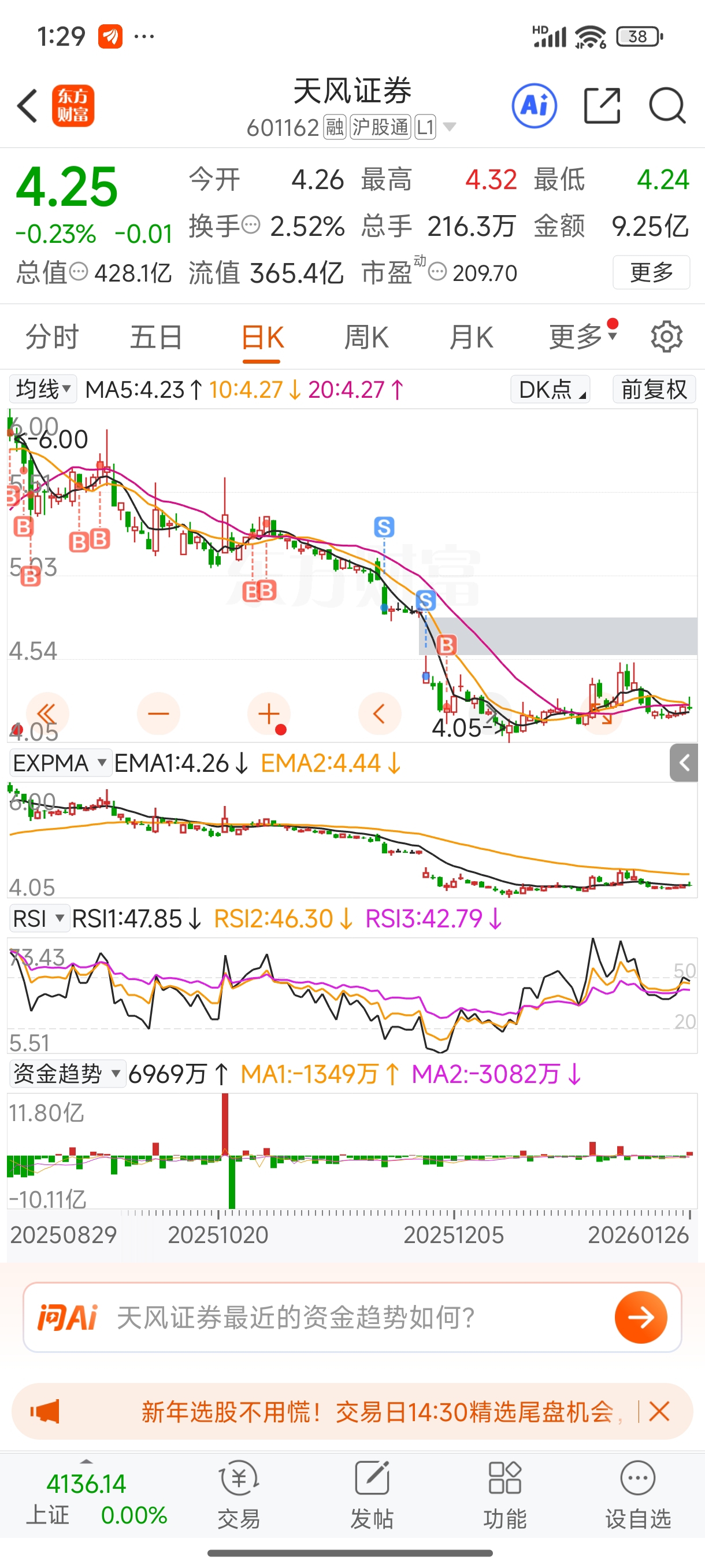Change the RSI indicator dropdown
705x1568 pixels.
[38, 919]
